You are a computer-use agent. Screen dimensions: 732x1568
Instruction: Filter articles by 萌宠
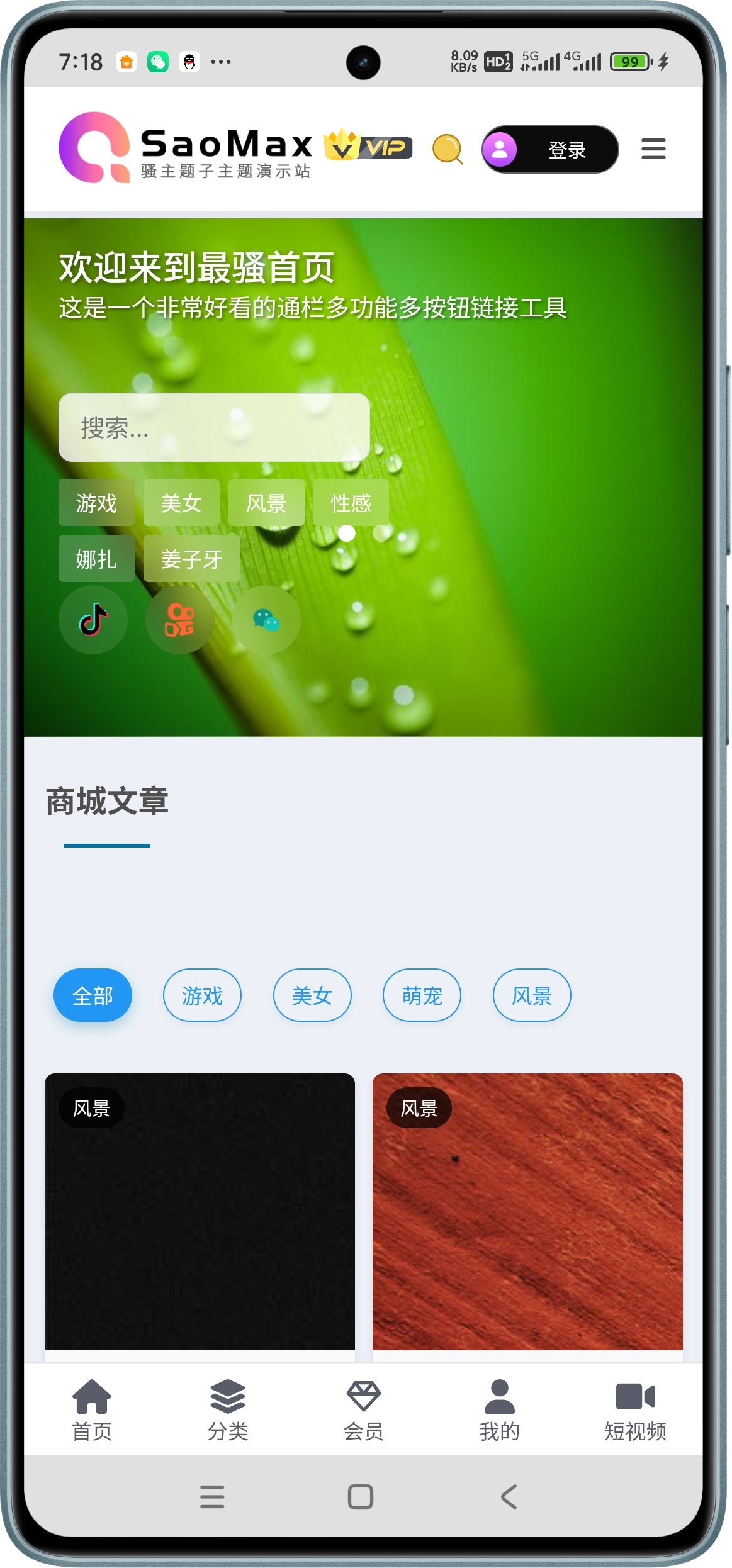pyautogui.click(x=422, y=995)
